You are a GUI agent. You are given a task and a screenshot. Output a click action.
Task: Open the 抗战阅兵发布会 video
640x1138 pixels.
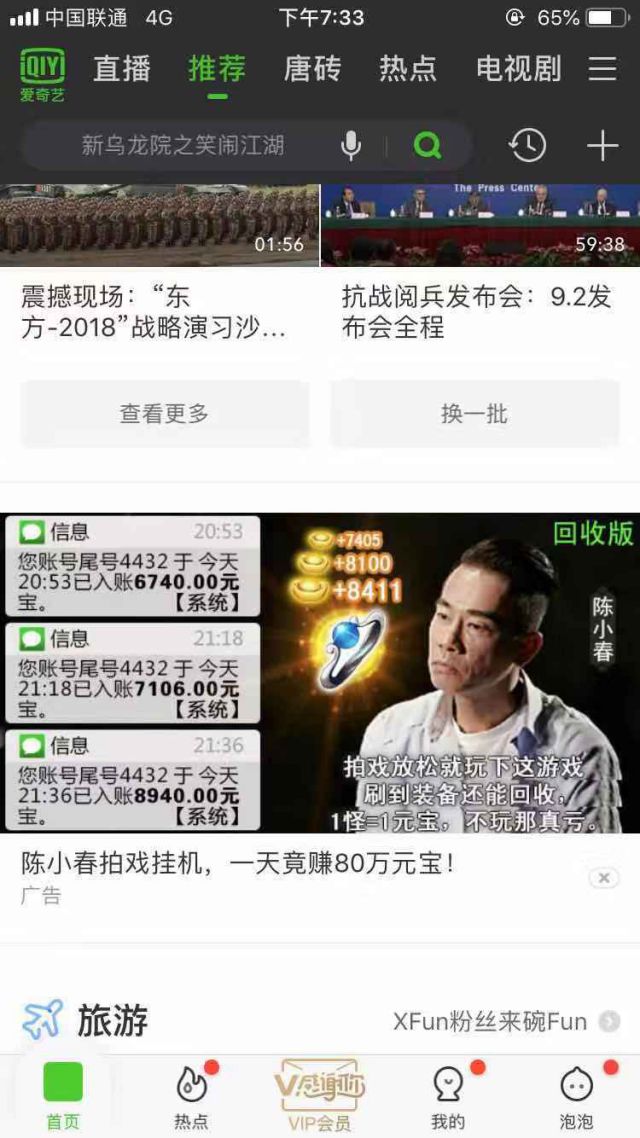(480, 225)
